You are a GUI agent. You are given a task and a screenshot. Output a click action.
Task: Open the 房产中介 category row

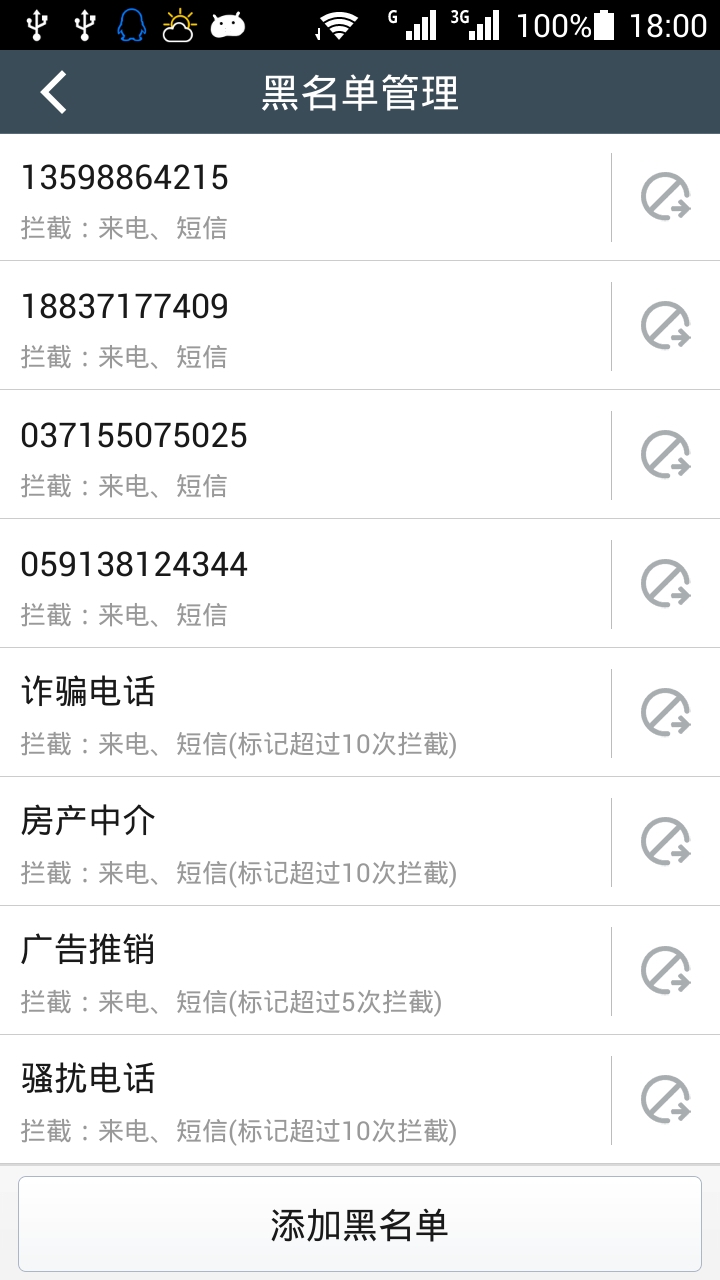300,843
